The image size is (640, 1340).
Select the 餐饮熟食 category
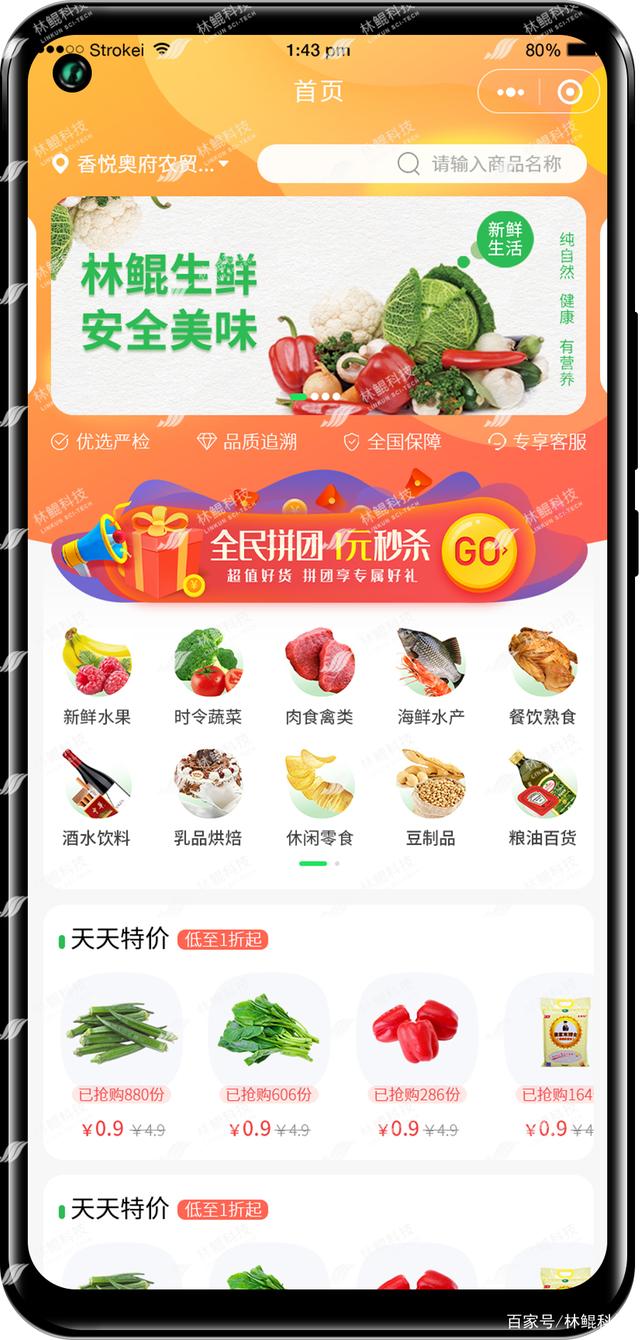(542, 675)
